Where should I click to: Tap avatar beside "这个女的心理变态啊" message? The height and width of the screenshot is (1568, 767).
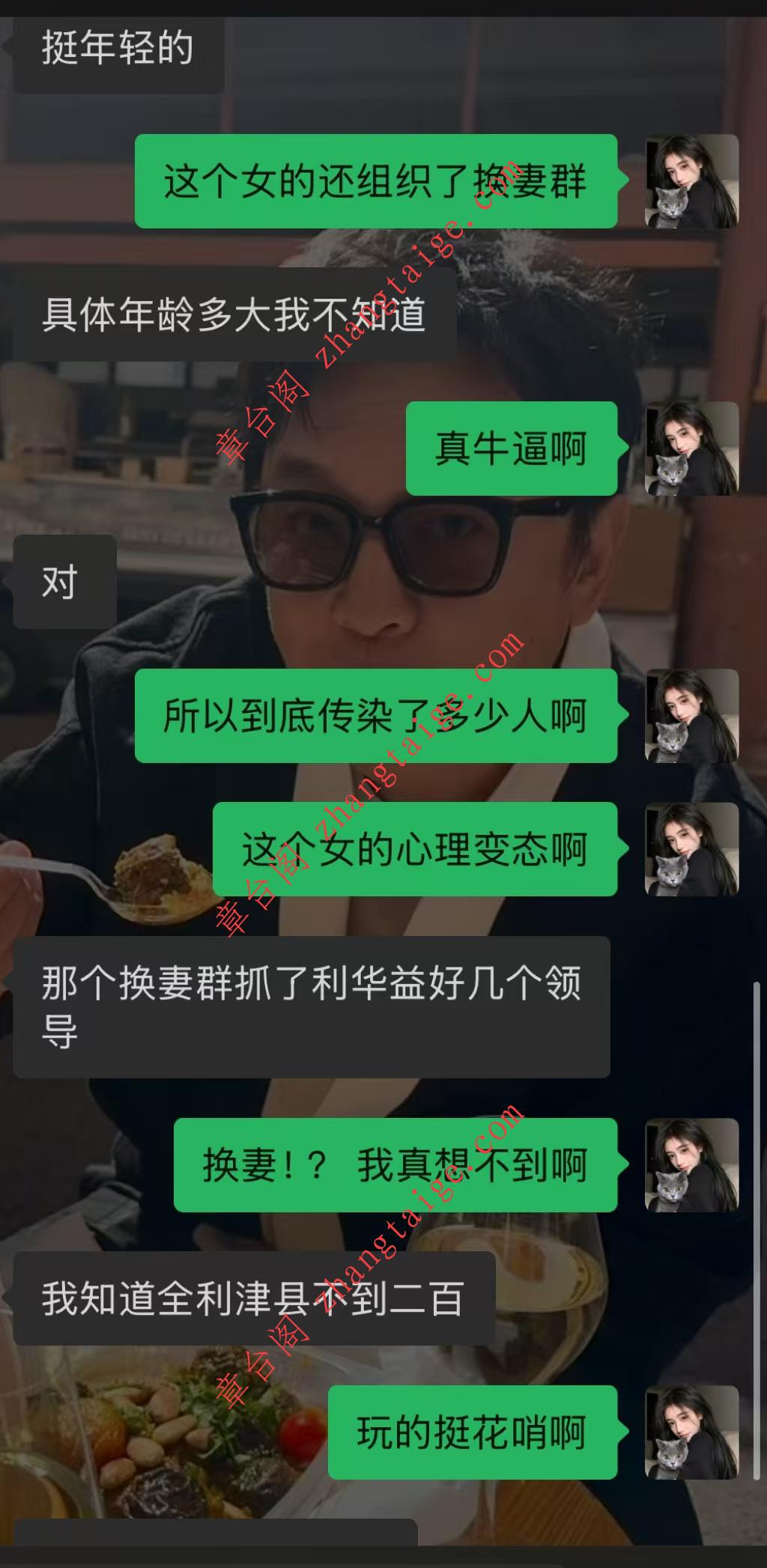(692, 848)
